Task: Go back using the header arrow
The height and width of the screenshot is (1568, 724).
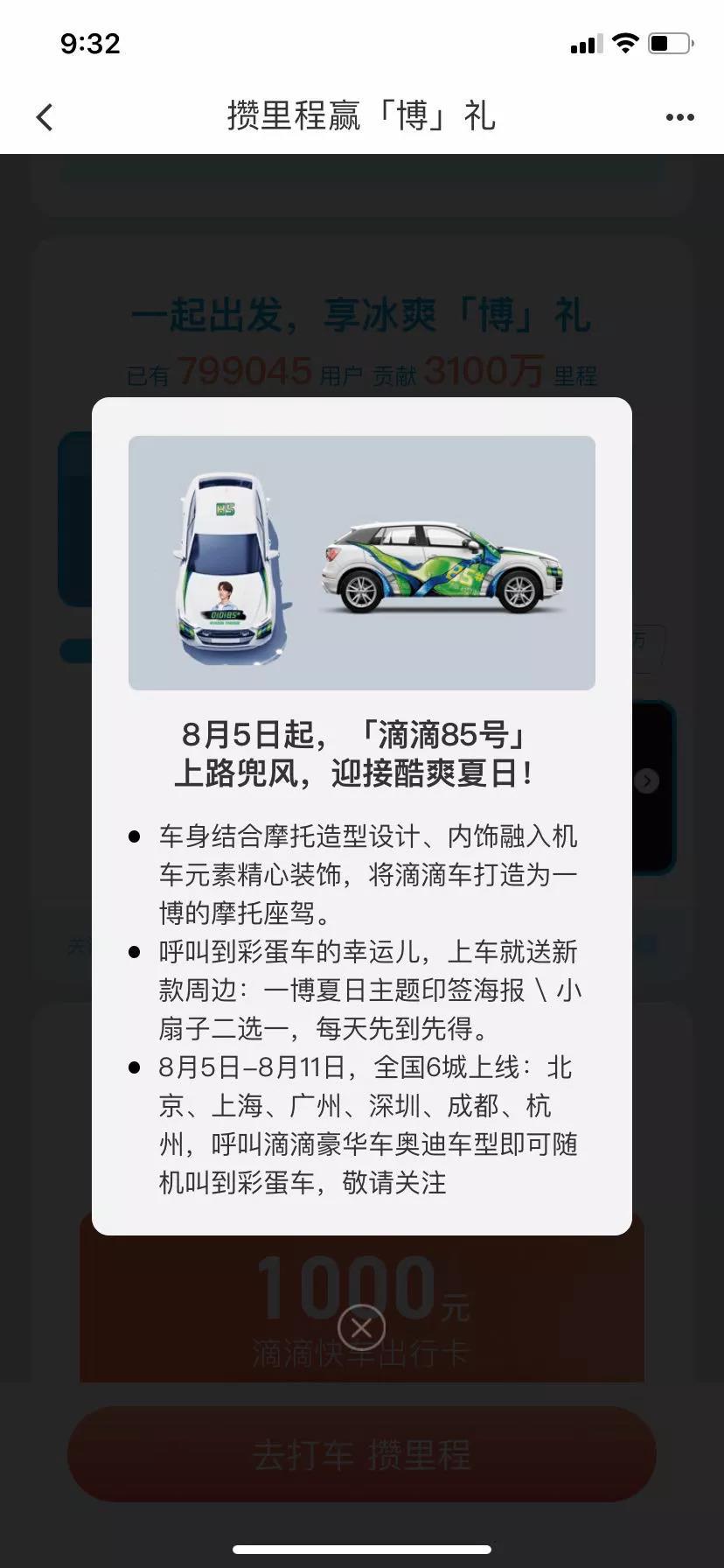Action: (45, 116)
